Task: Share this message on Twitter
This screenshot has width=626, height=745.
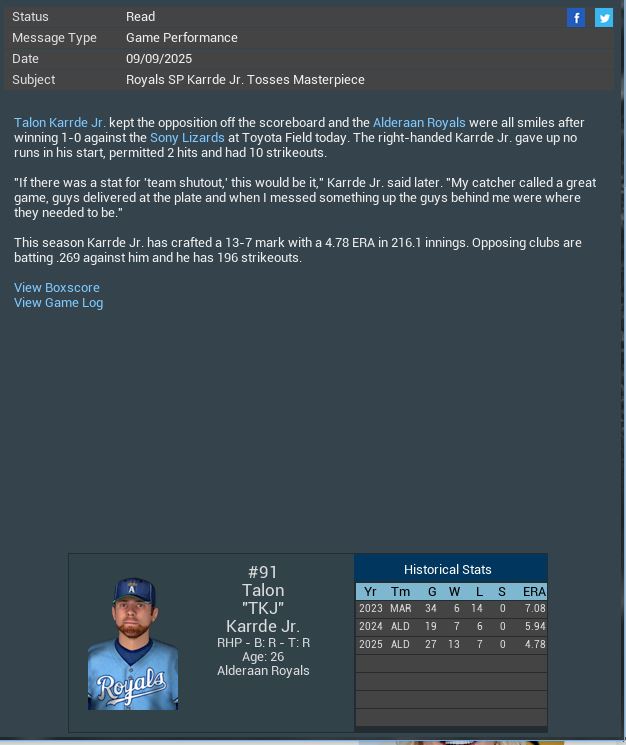Action: (x=604, y=18)
